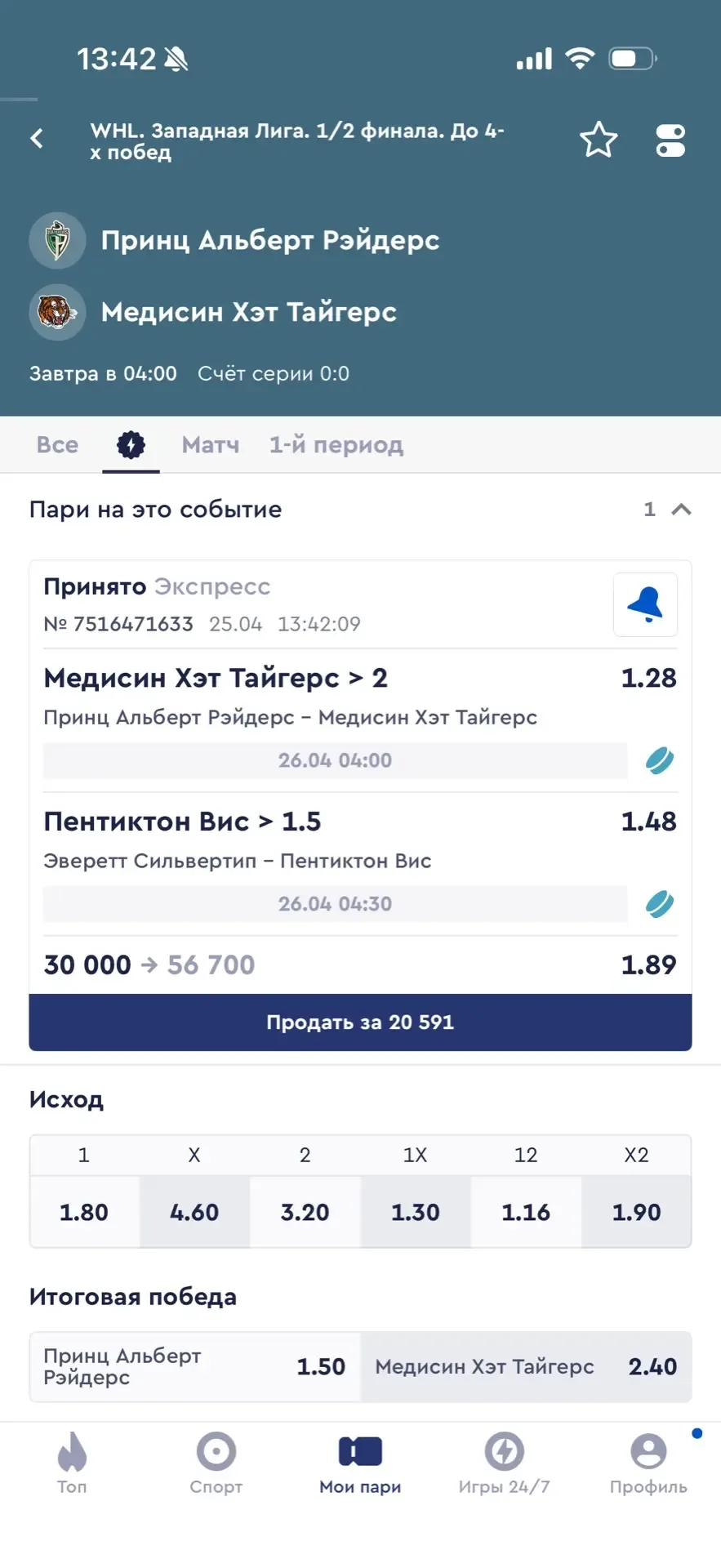Viewport: 721px width, 1568px height.
Task: Bet on Медисин Хэт Тайгерс final win
Action: point(526,1366)
